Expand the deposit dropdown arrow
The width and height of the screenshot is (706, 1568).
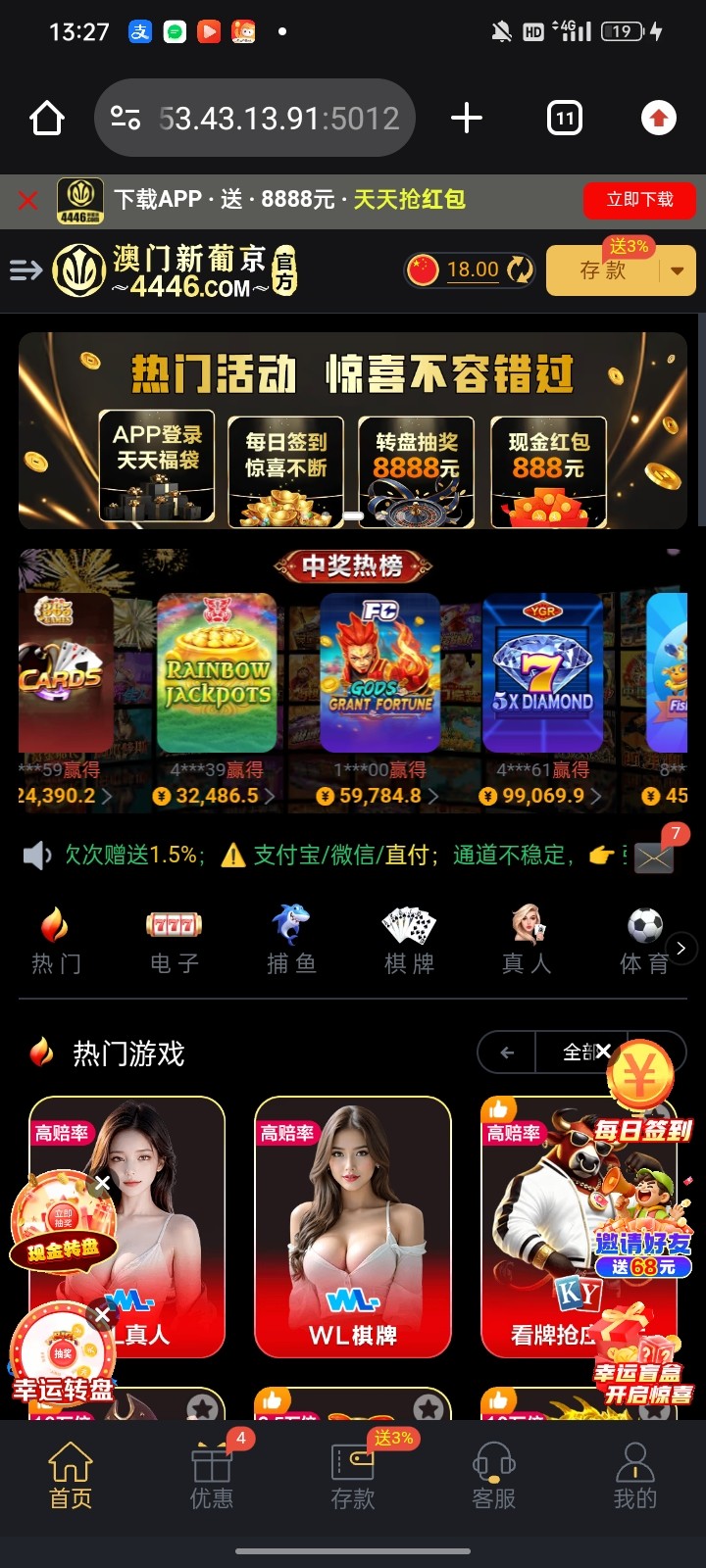pyautogui.click(x=678, y=270)
